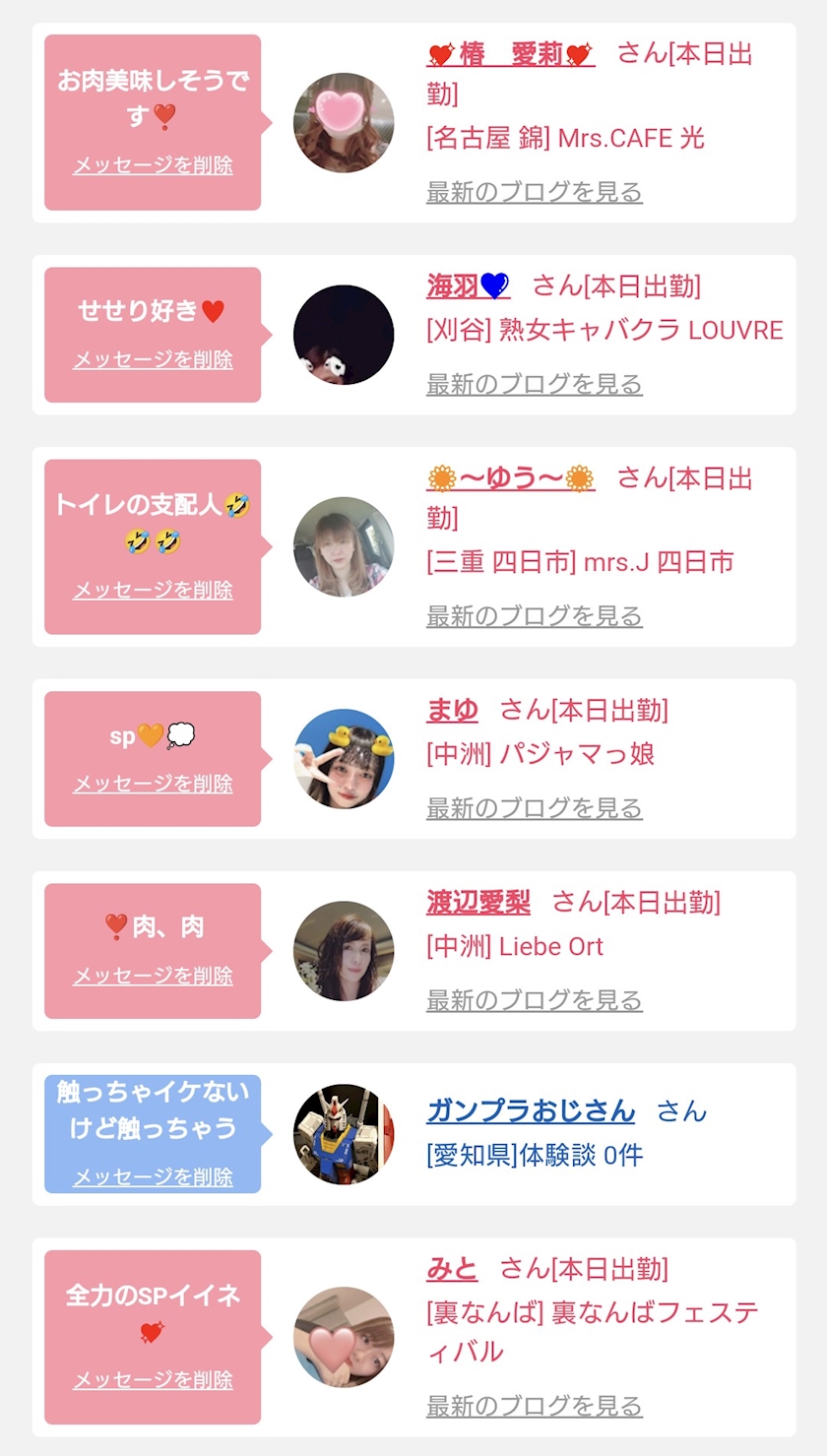Image resolution: width=827 pixels, height=1456 pixels.
Task: View 海羽's latest blog
Action: coord(534,384)
